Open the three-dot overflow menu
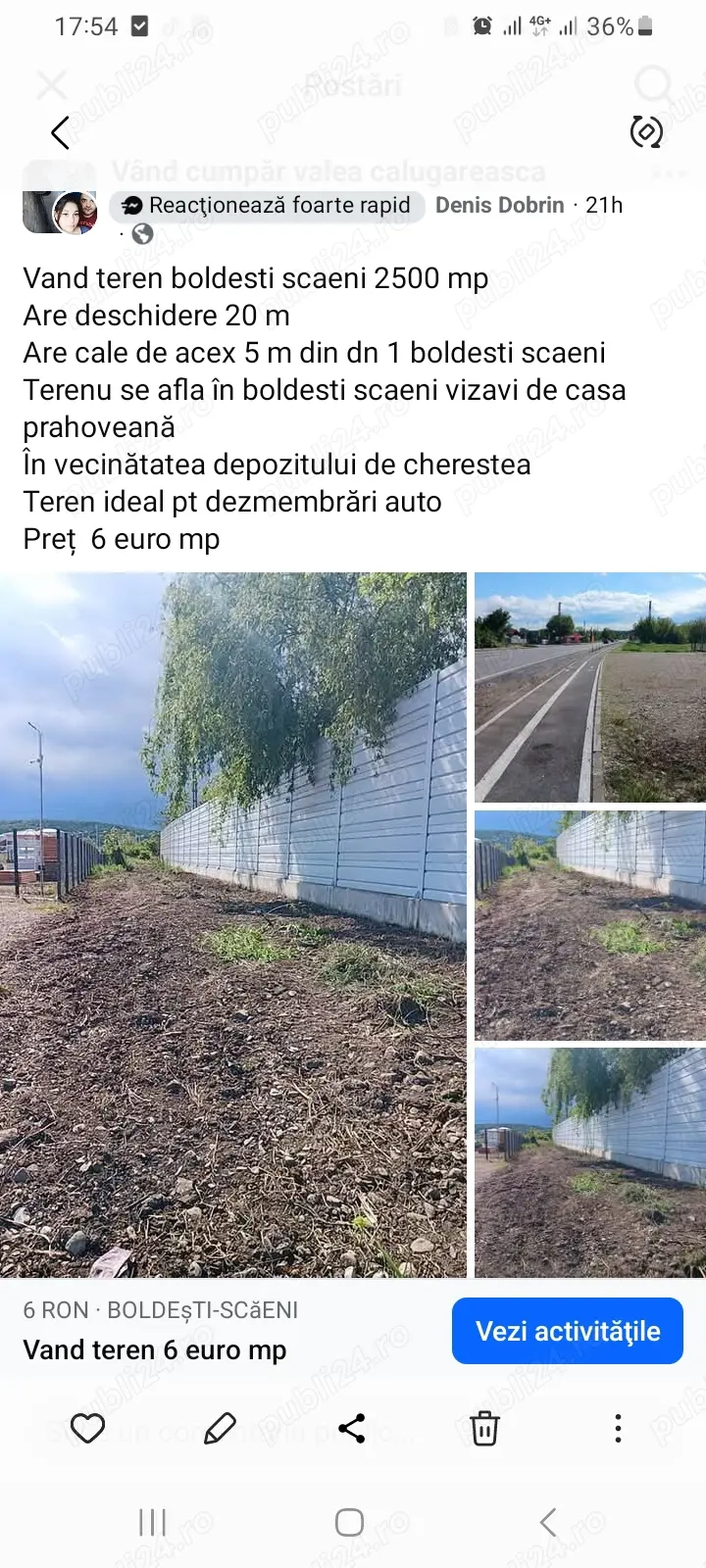 (x=617, y=1429)
